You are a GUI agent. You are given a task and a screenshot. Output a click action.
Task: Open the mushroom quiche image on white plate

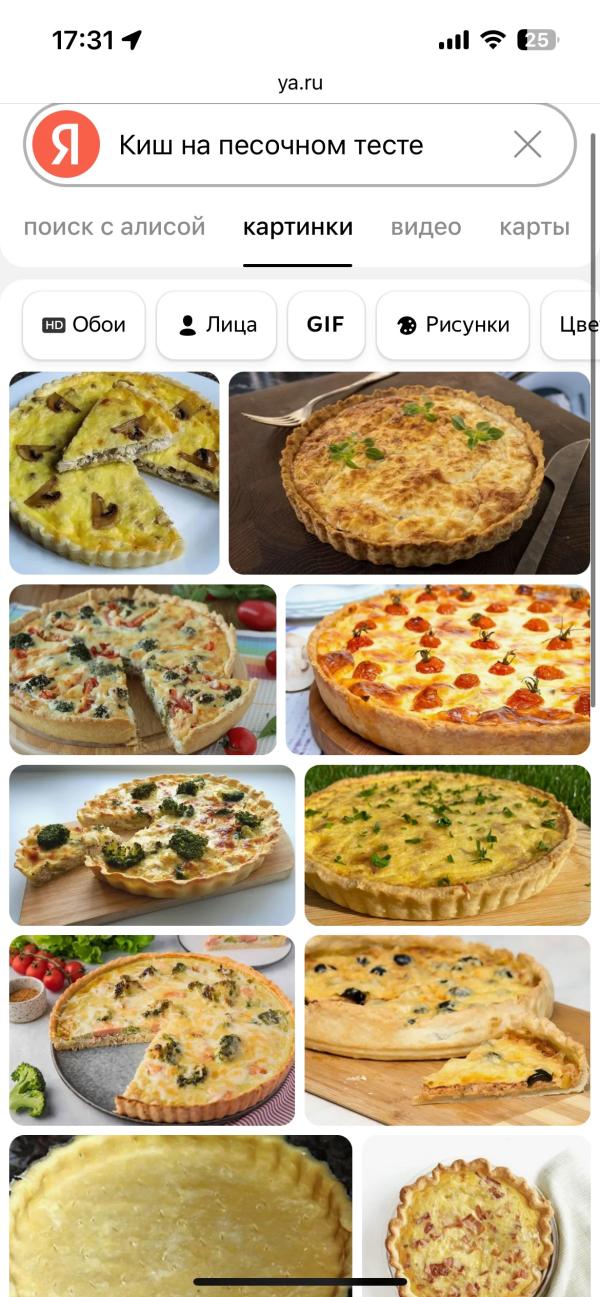click(114, 472)
